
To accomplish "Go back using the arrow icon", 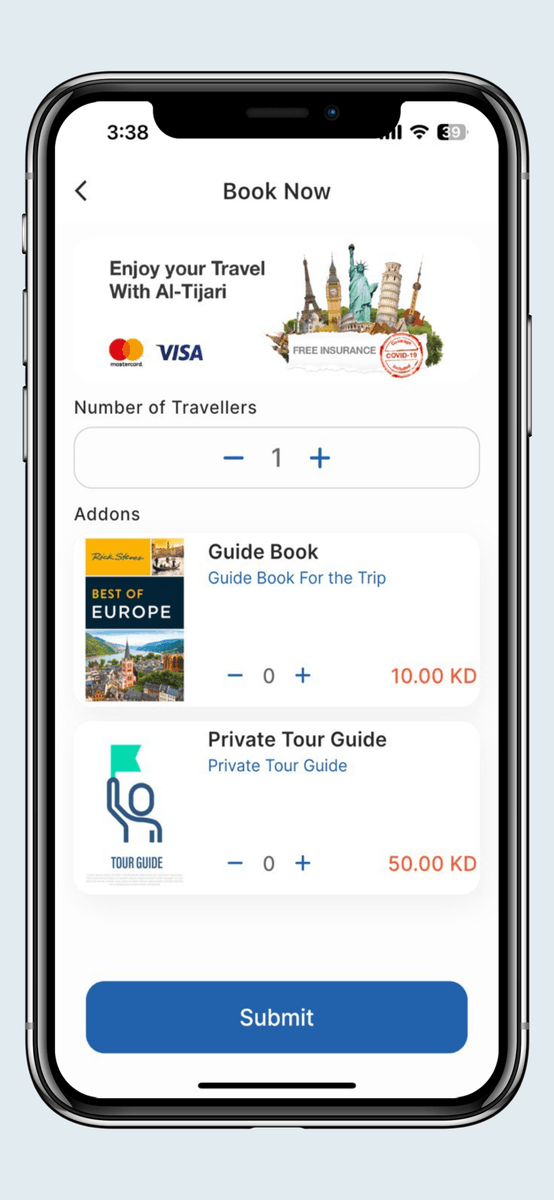I will pos(82,191).
